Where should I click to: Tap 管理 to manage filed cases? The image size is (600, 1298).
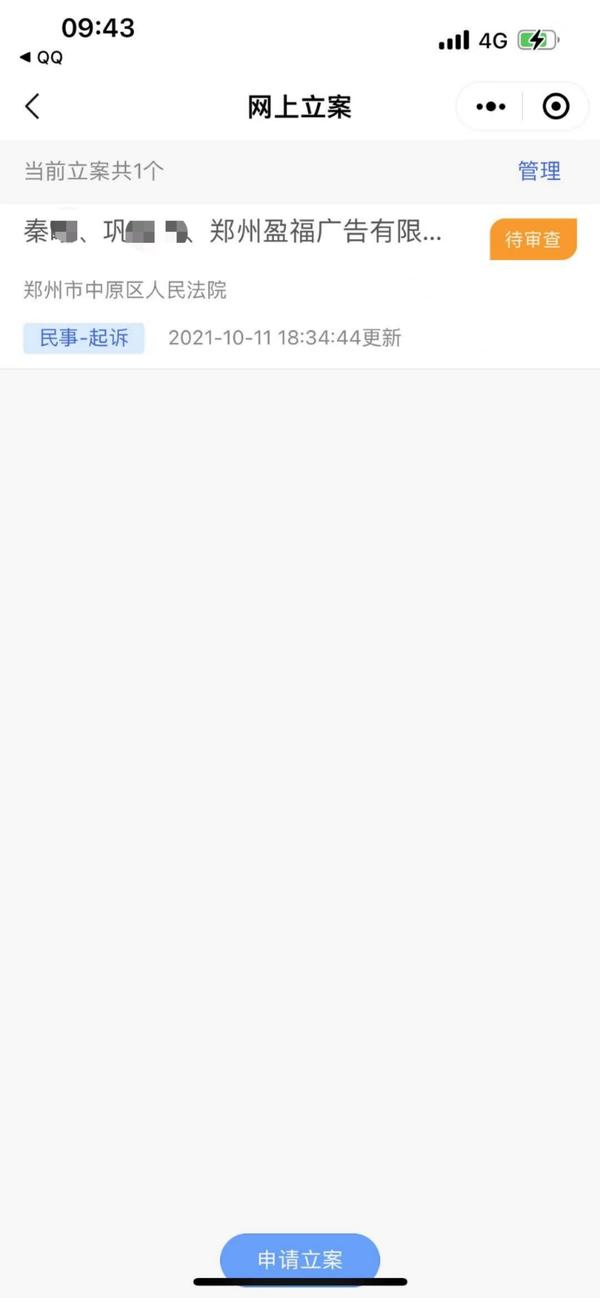pos(539,171)
